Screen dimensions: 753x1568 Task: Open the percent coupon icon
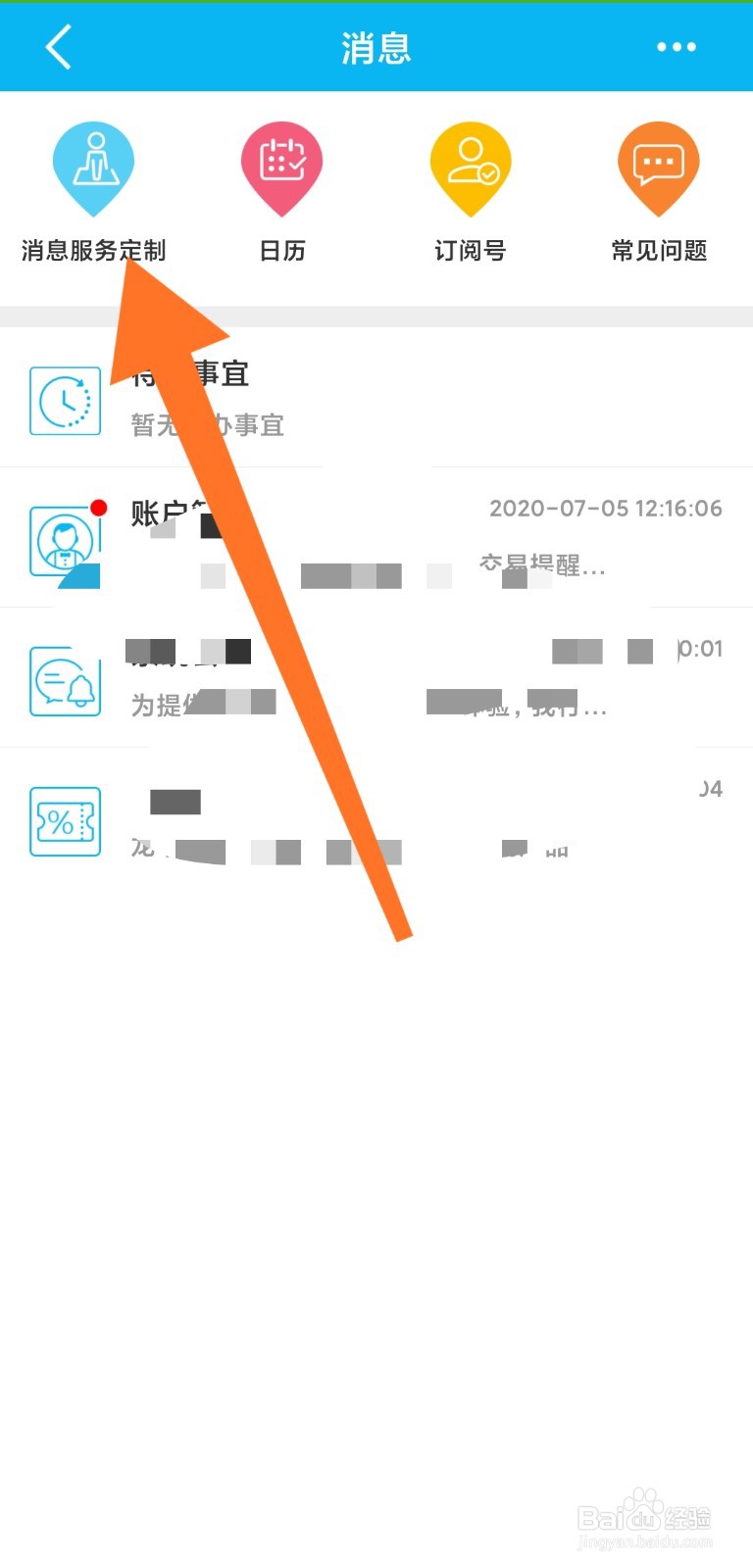tap(65, 823)
